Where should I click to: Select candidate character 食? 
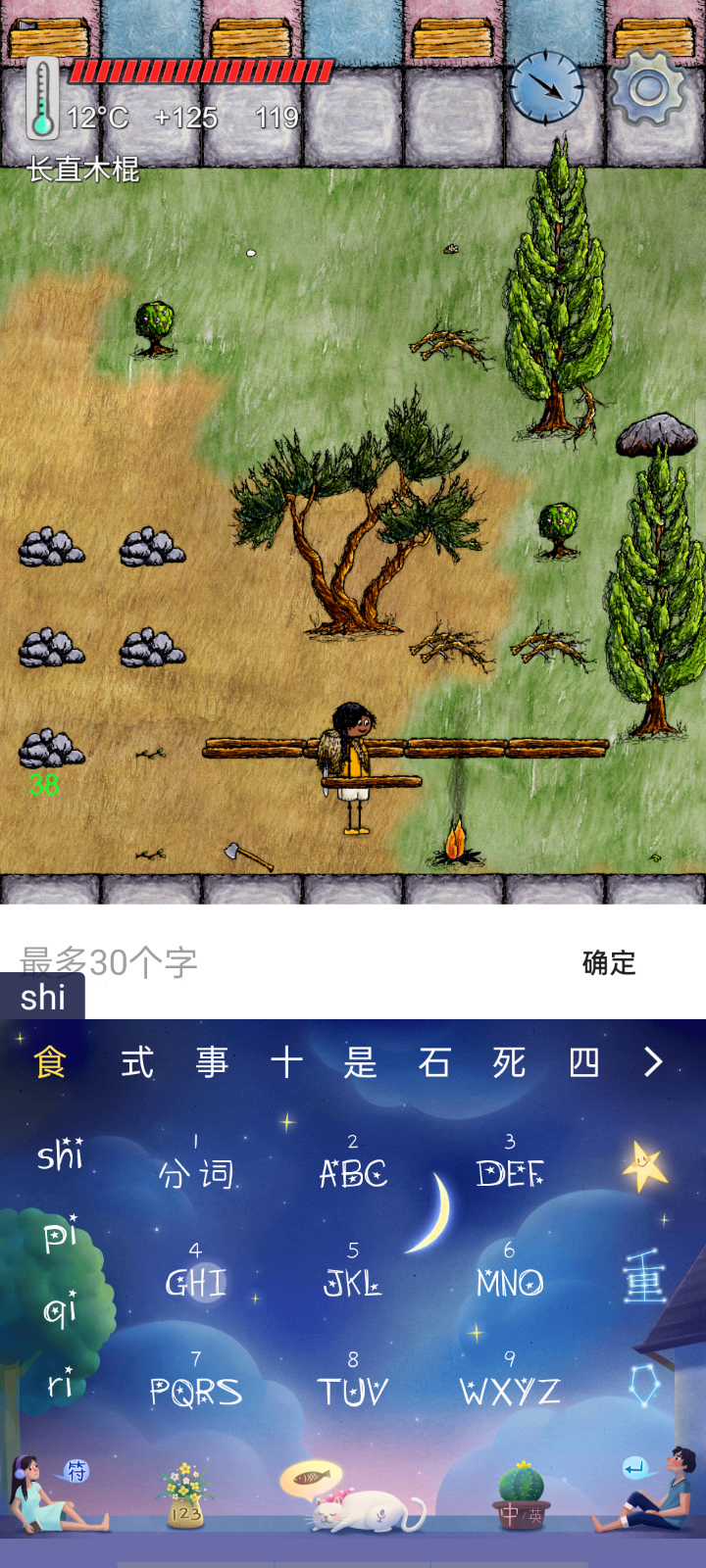(50, 1062)
